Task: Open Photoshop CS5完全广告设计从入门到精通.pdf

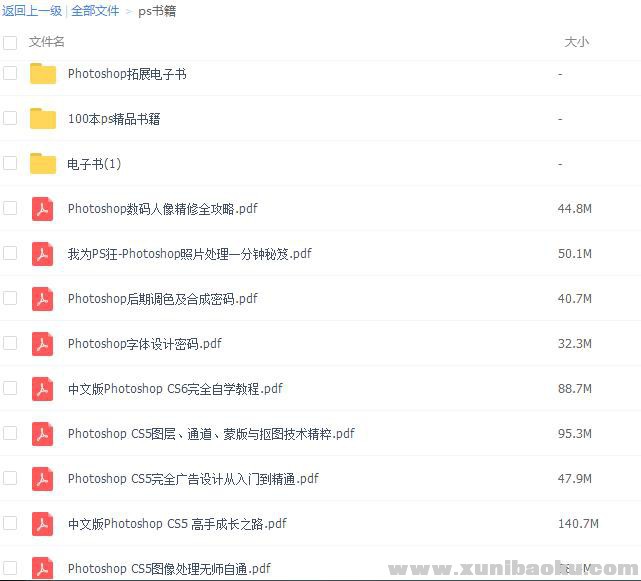Action: pos(193,479)
